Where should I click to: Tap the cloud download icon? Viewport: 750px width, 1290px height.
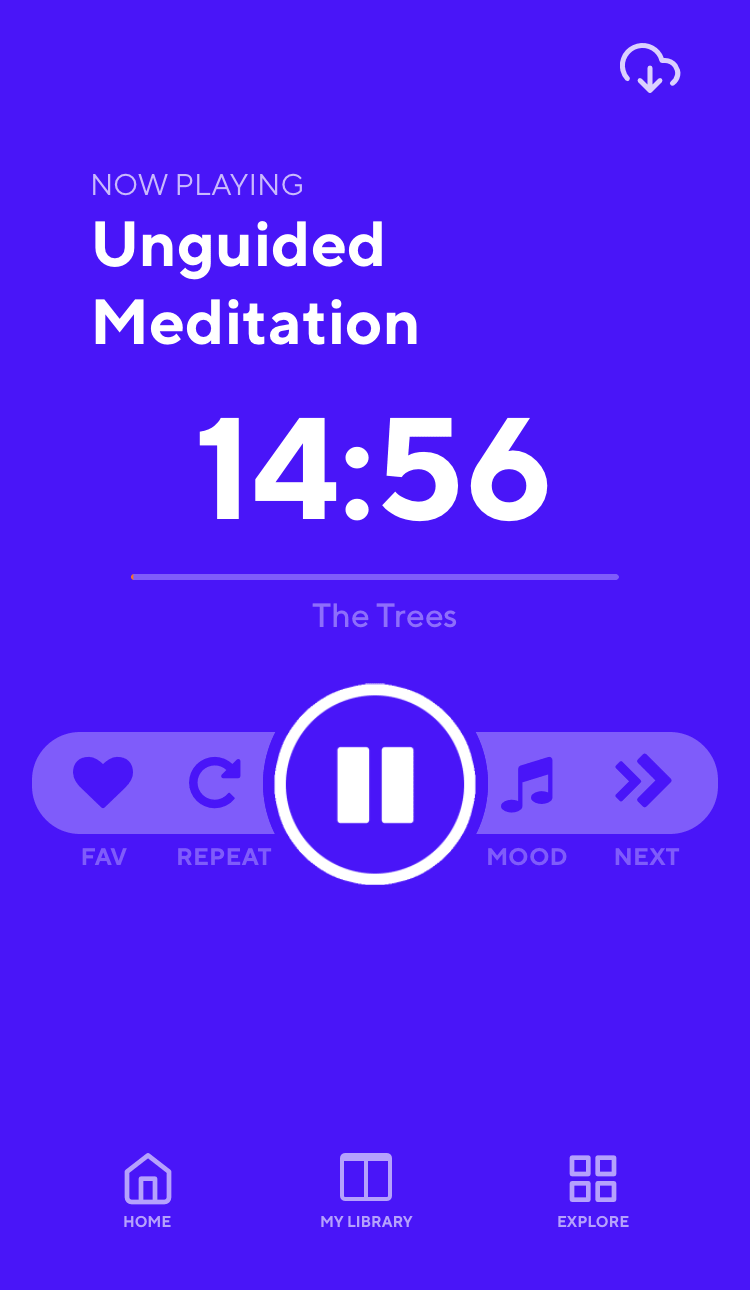pyautogui.click(x=650, y=68)
